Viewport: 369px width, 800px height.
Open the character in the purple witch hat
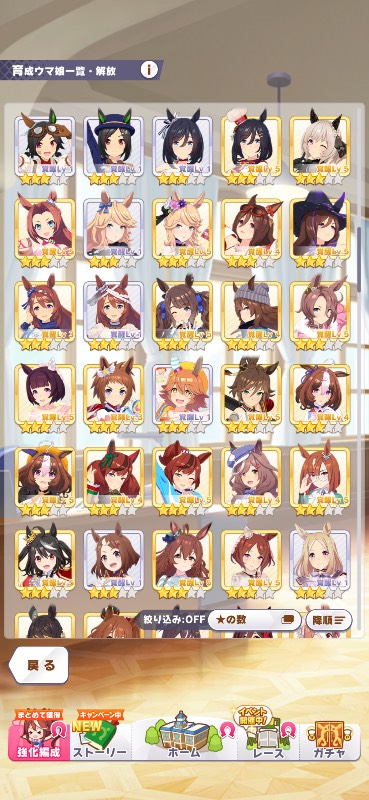[320, 231]
